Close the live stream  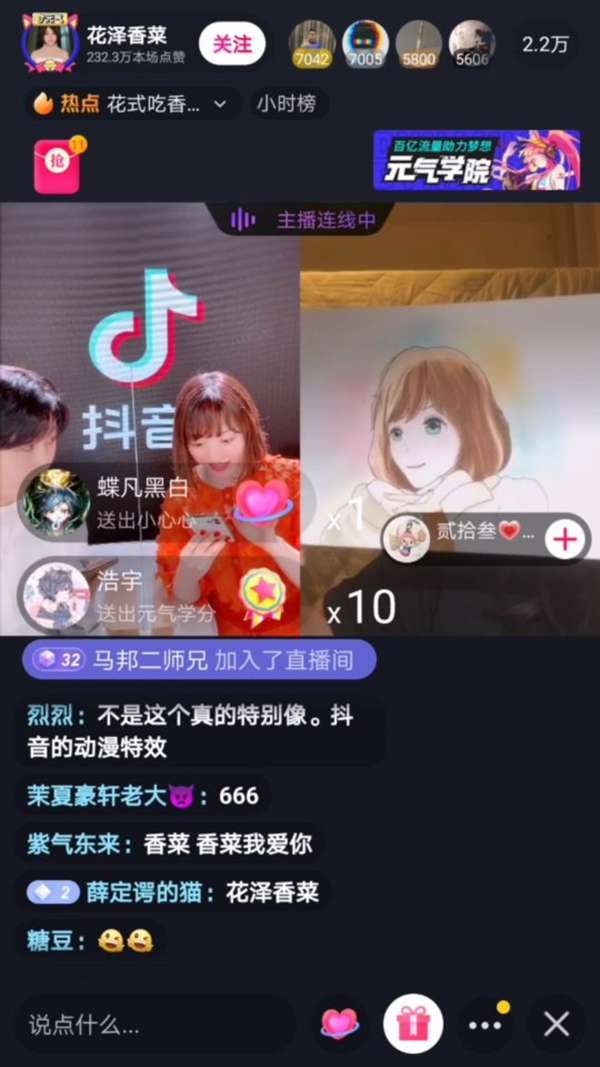tap(556, 1024)
